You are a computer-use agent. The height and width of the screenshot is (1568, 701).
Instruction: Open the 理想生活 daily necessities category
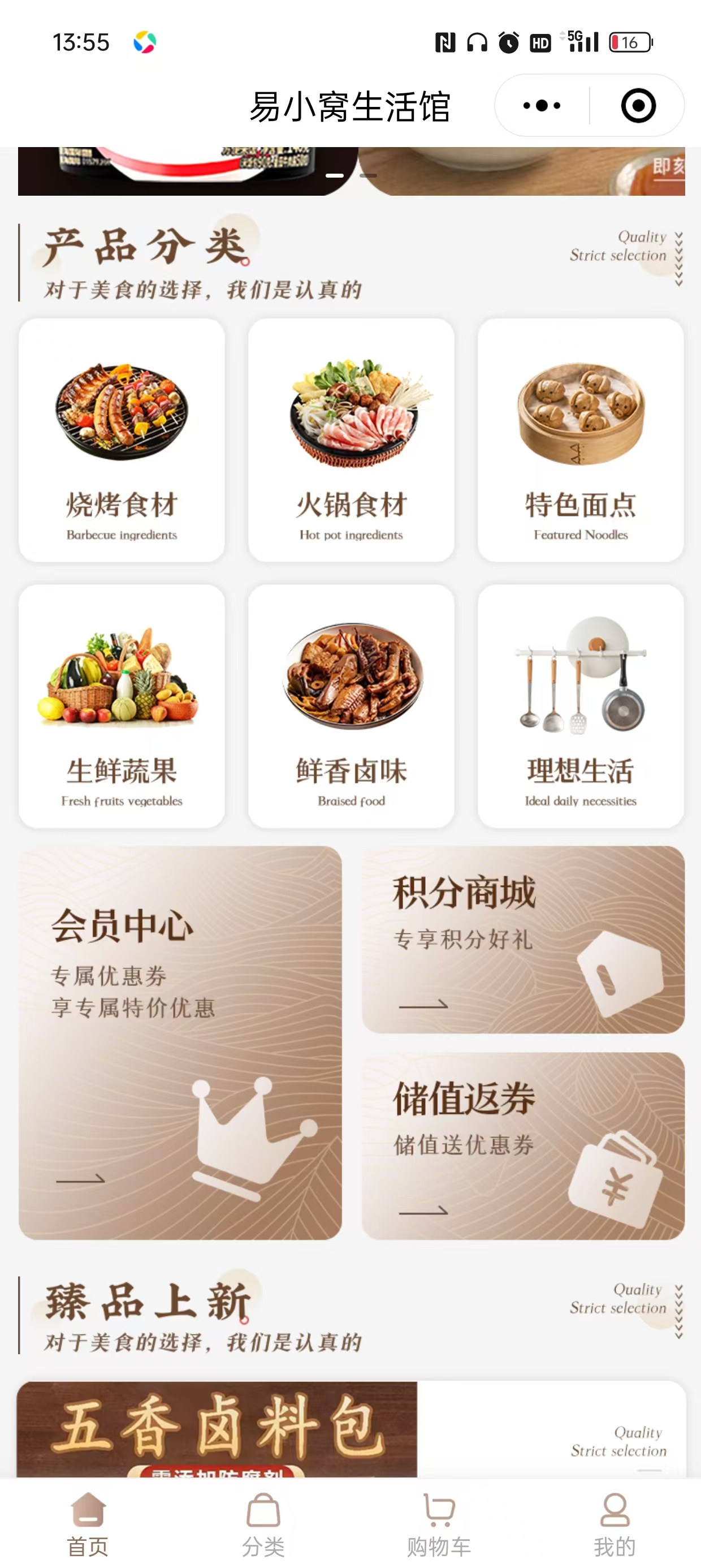coord(581,706)
